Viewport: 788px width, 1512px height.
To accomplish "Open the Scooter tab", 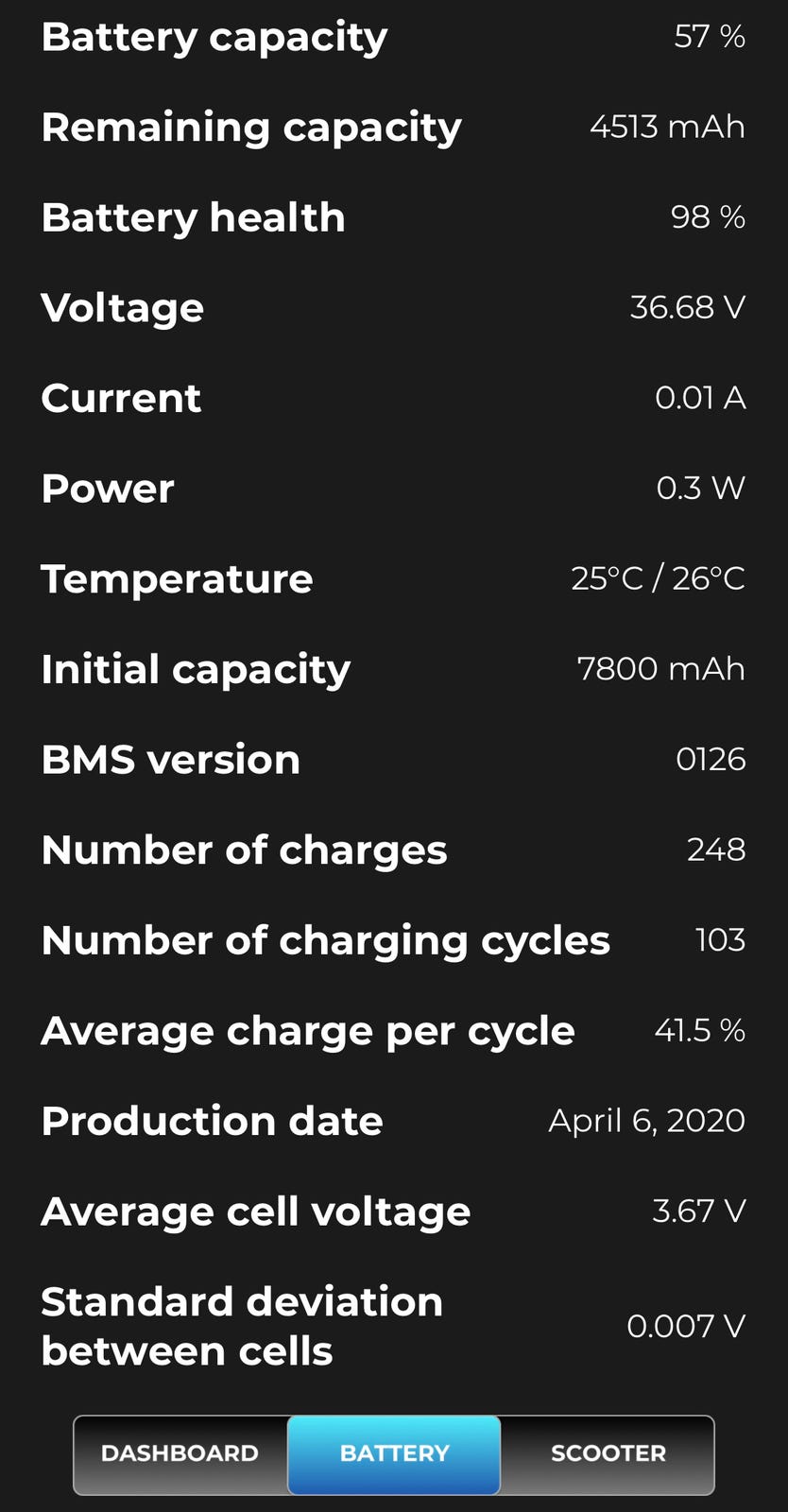I will 608,1453.
